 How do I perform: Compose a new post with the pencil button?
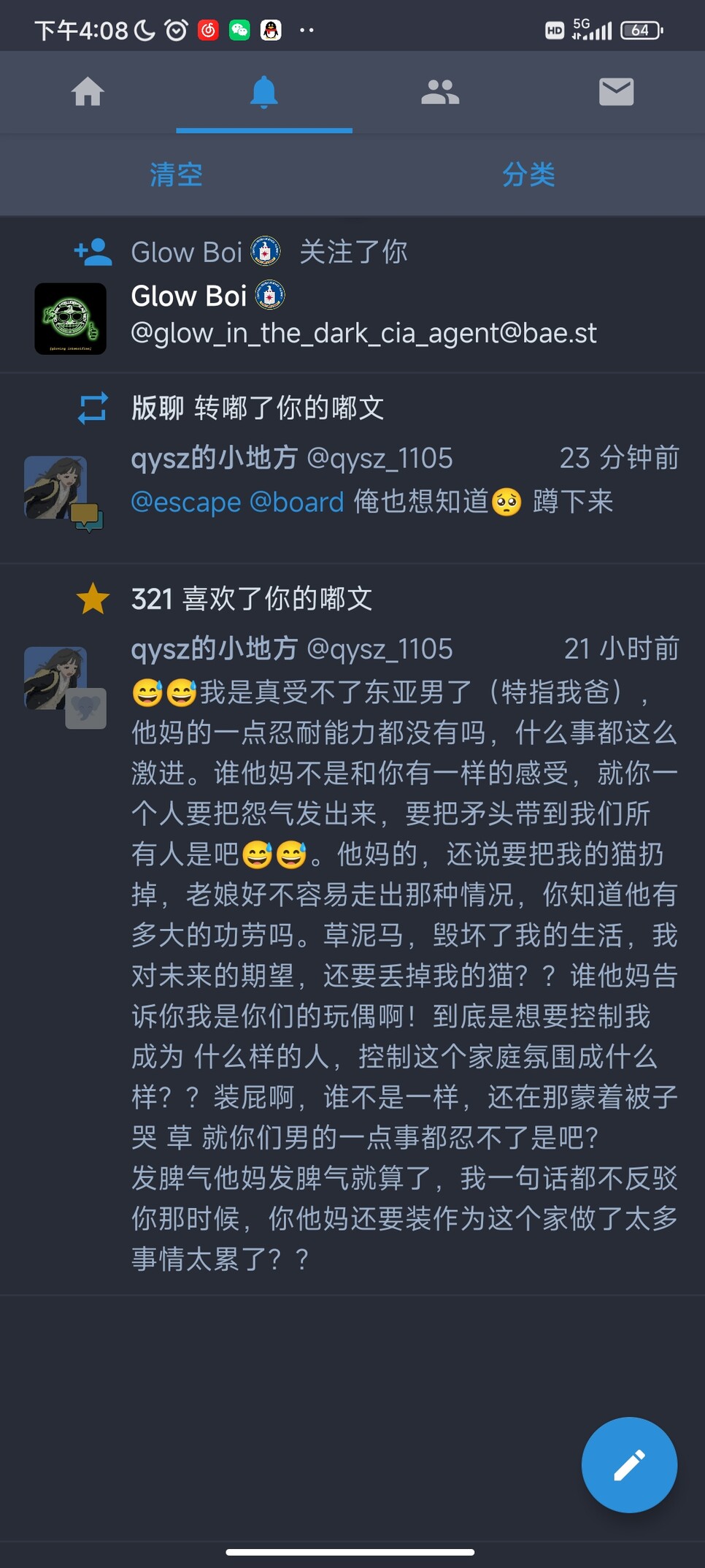tap(628, 1464)
